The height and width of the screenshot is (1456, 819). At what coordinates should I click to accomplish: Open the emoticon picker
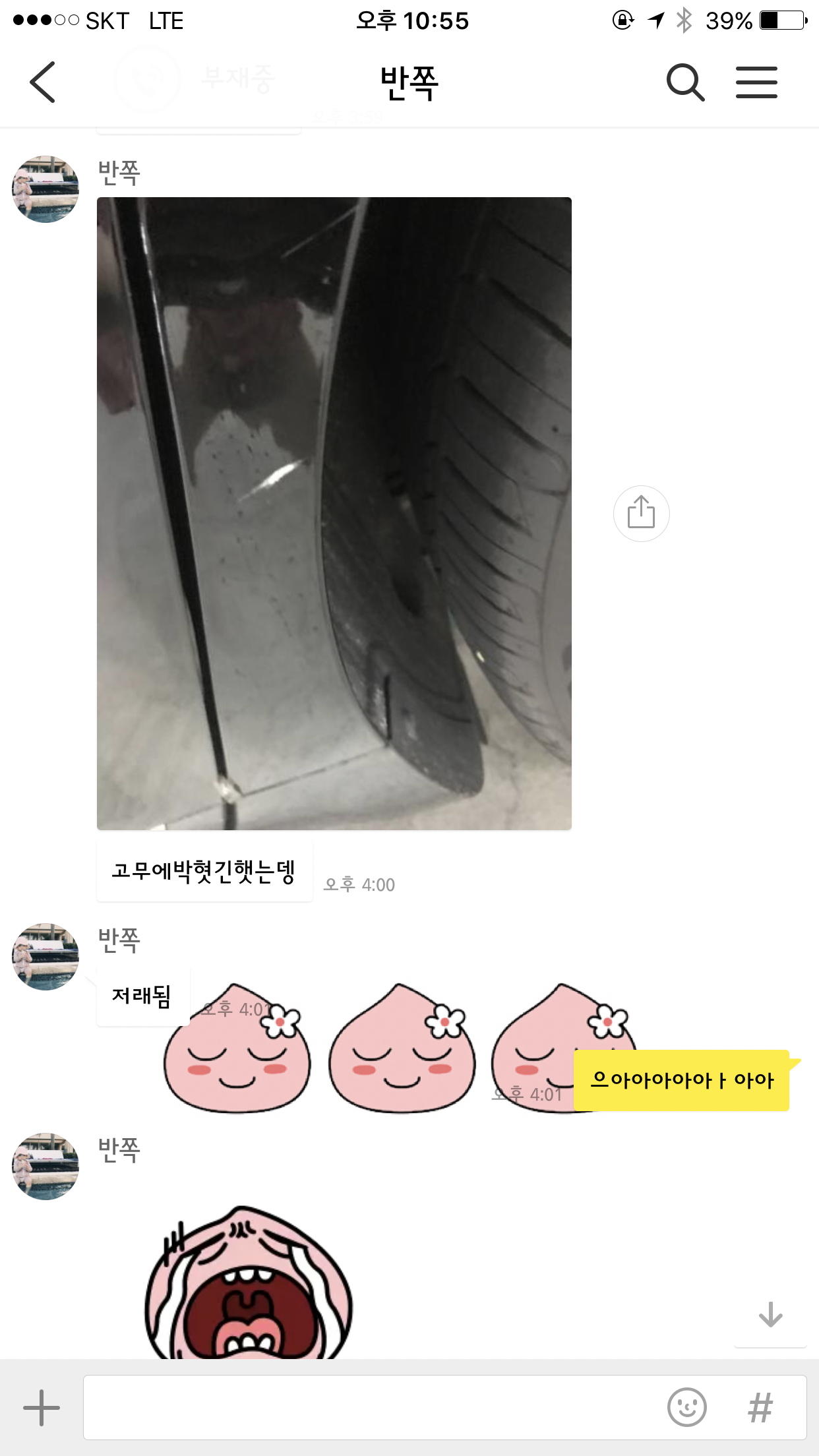coord(686,1407)
